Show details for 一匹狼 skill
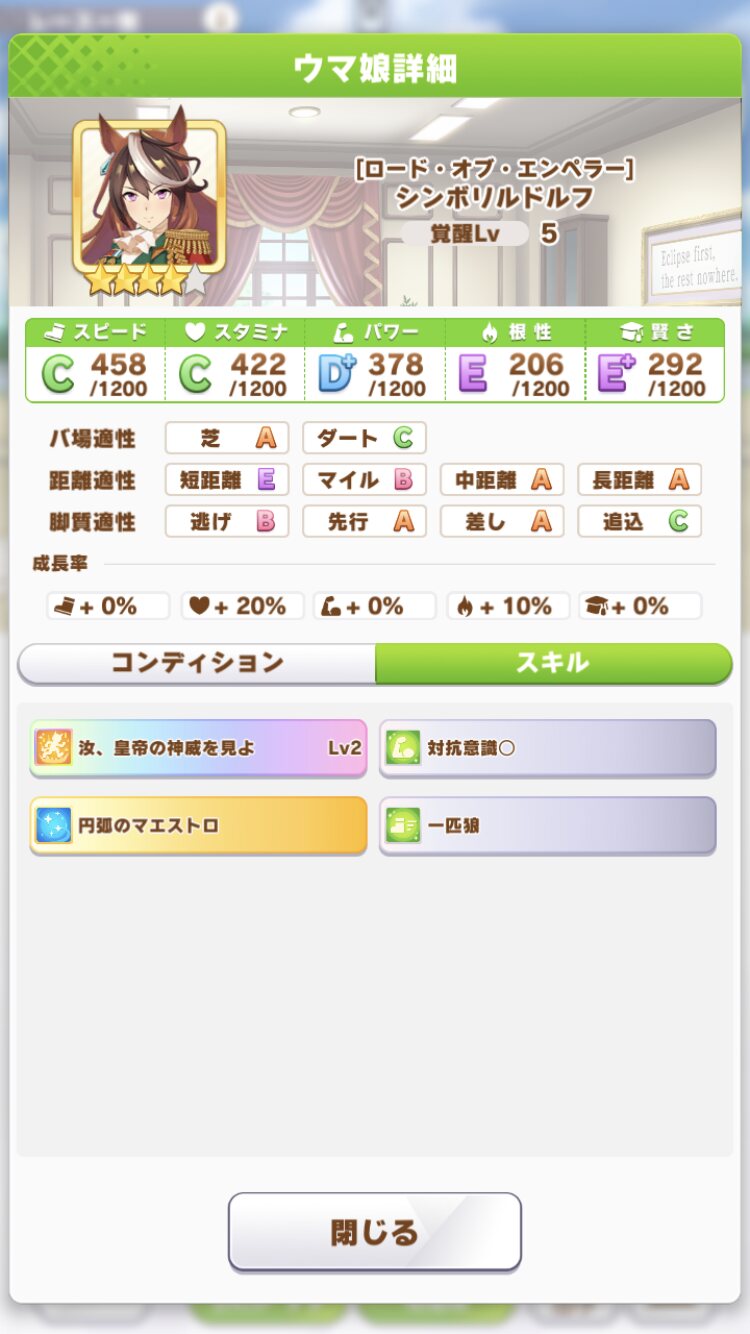Image resolution: width=750 pixels, height=1334 pixels. pos(547,826)
